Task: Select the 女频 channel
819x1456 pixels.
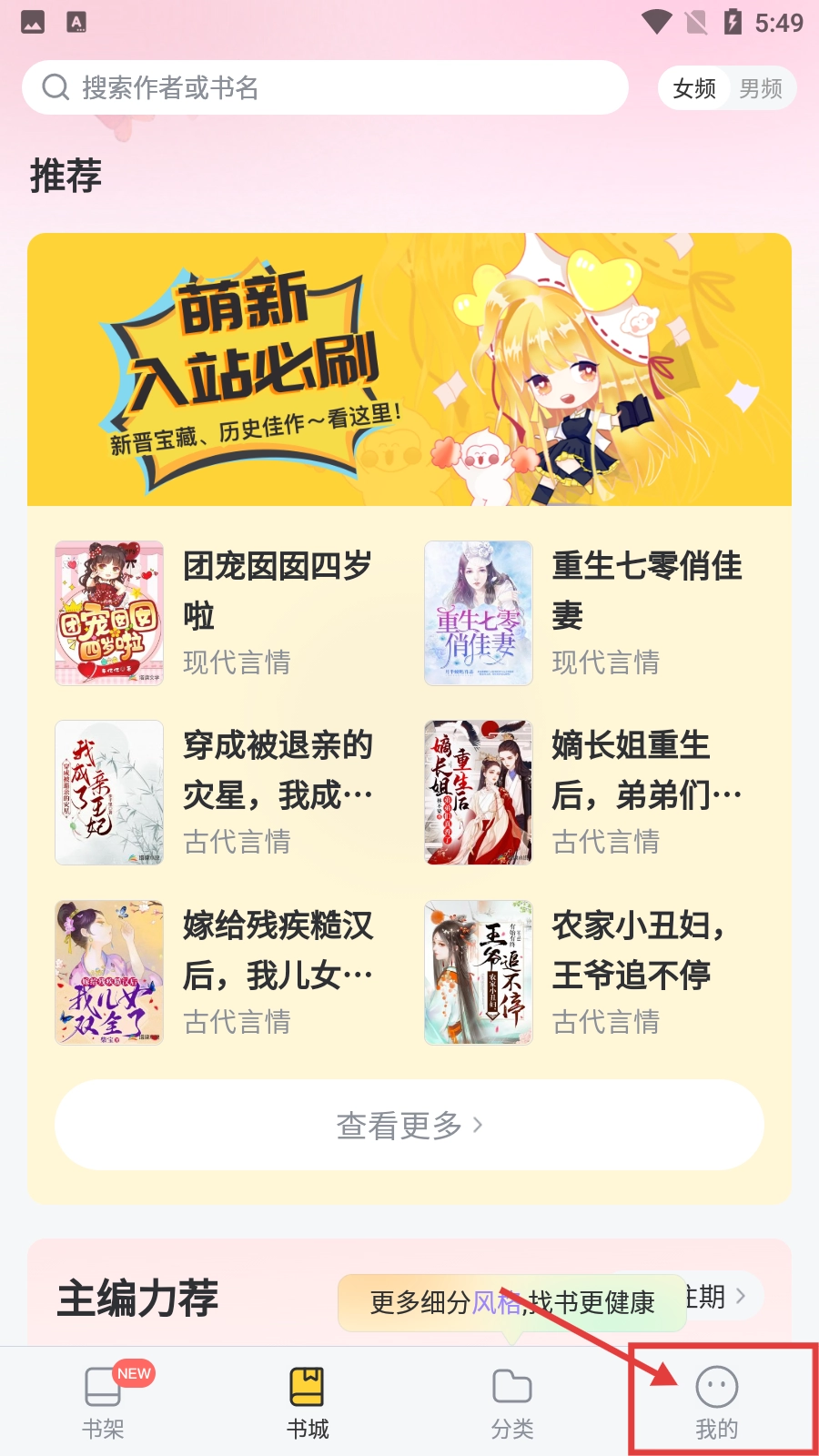Action: tap(694, 88)
